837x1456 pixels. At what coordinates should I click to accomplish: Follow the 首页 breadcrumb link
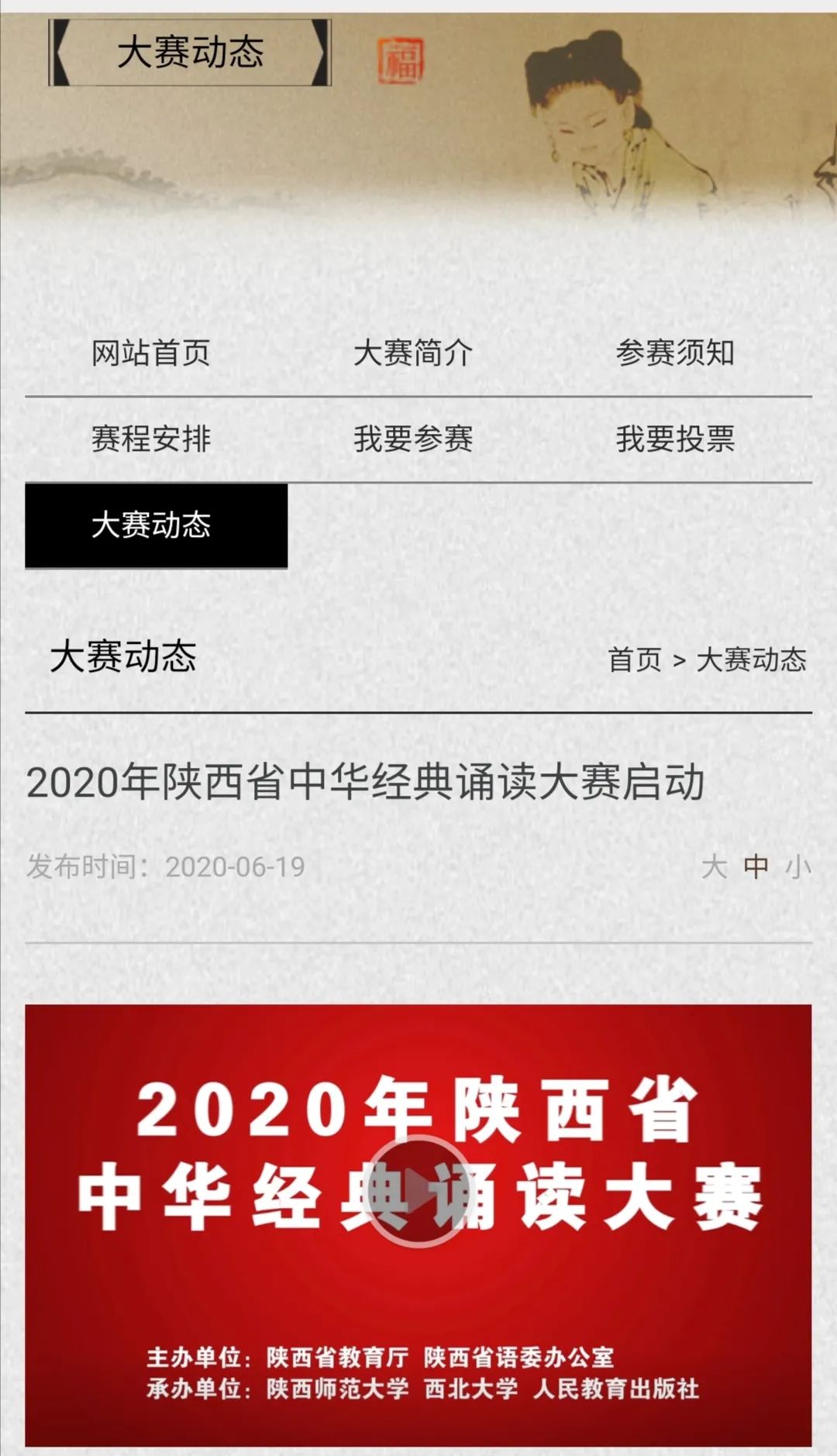click(635, 660)
